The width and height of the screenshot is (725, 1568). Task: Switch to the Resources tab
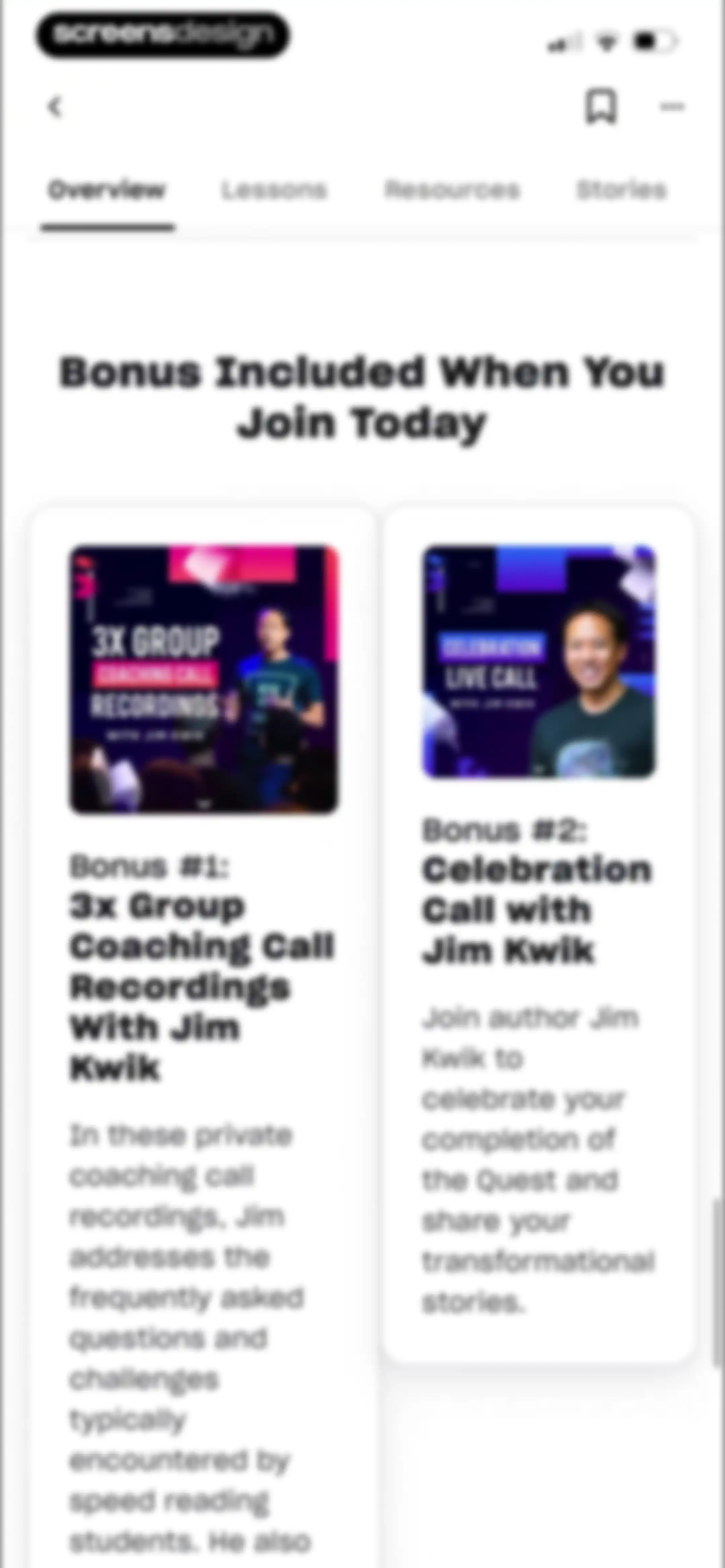coord(452,190)
